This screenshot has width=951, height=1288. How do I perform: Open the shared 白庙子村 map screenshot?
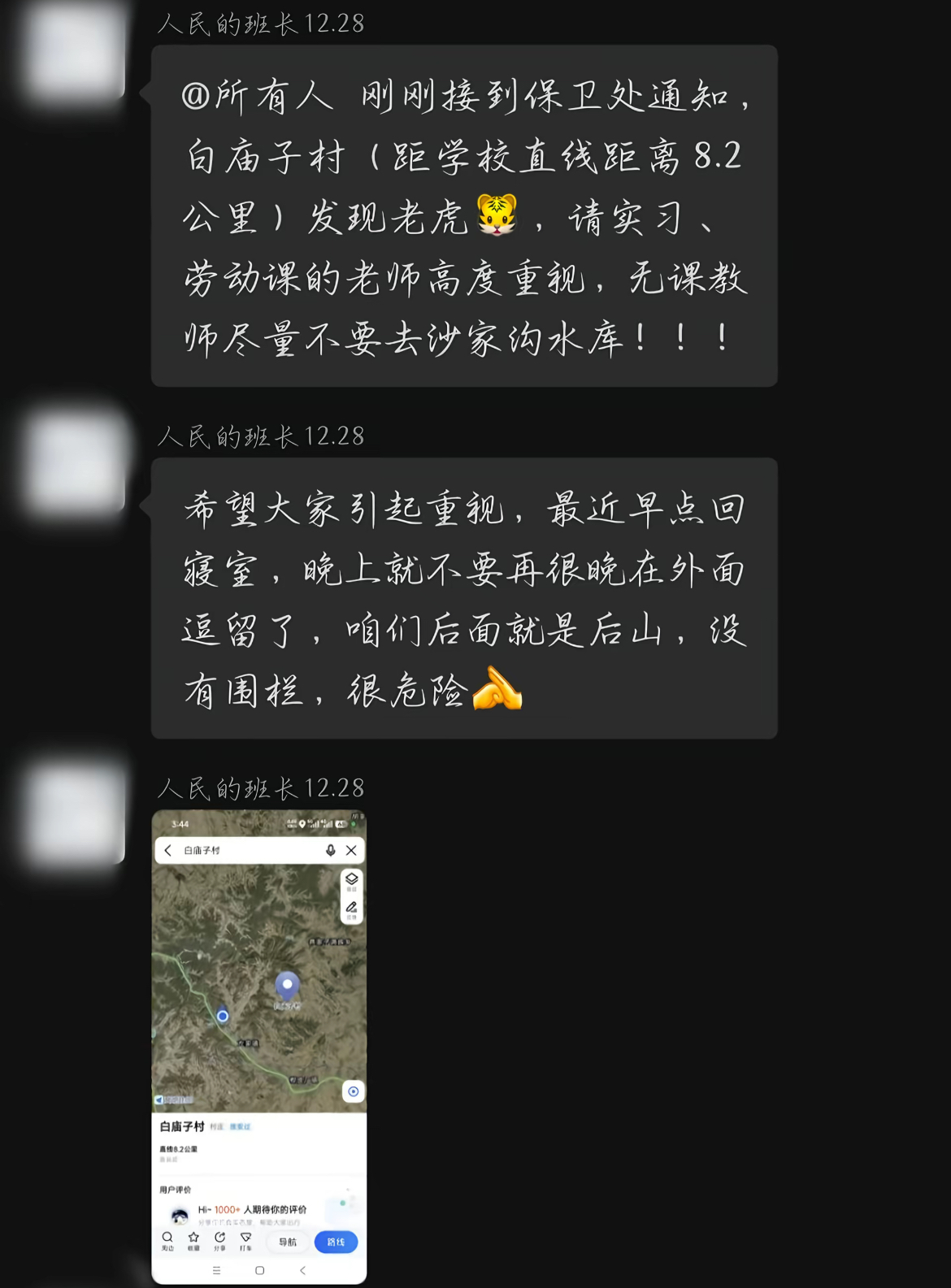(x=258, y=1047)
